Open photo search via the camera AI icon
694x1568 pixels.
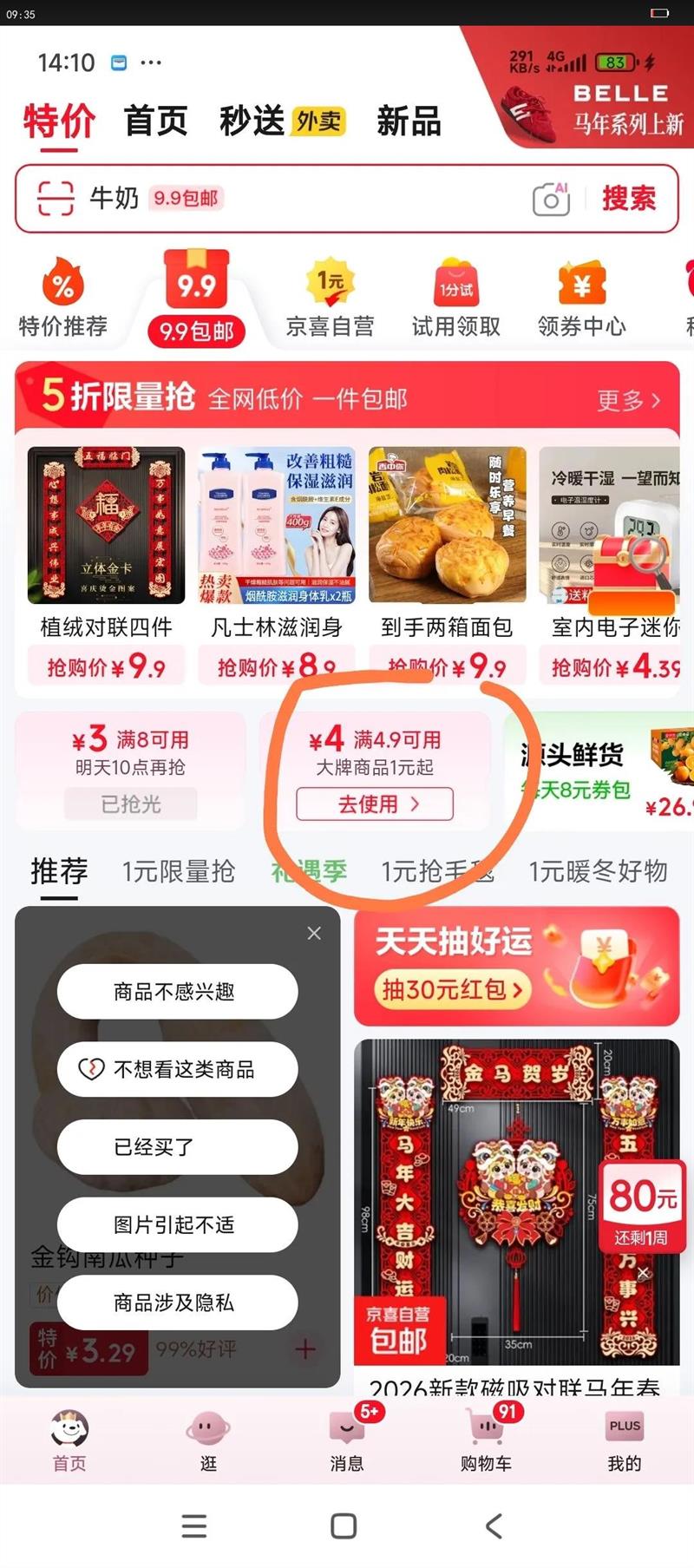[x=552, y=199]
